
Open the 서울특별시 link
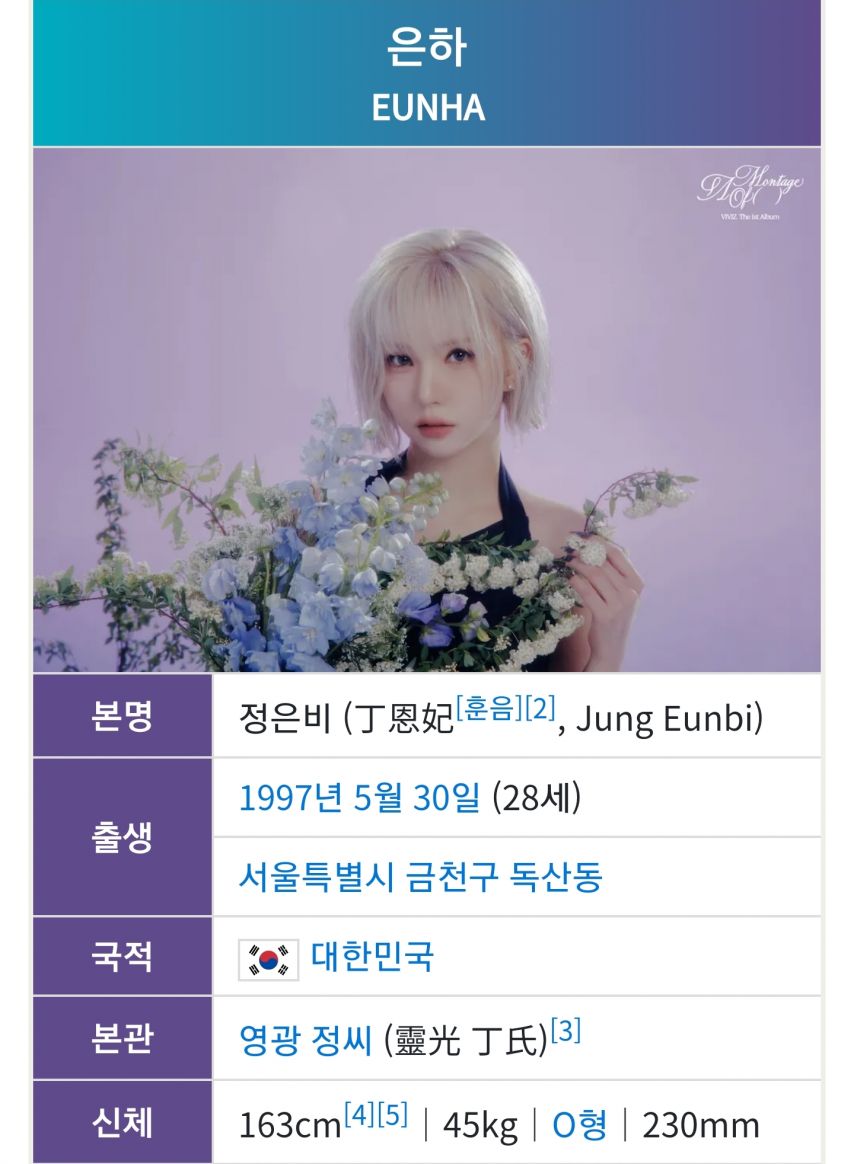click(316, 877)
